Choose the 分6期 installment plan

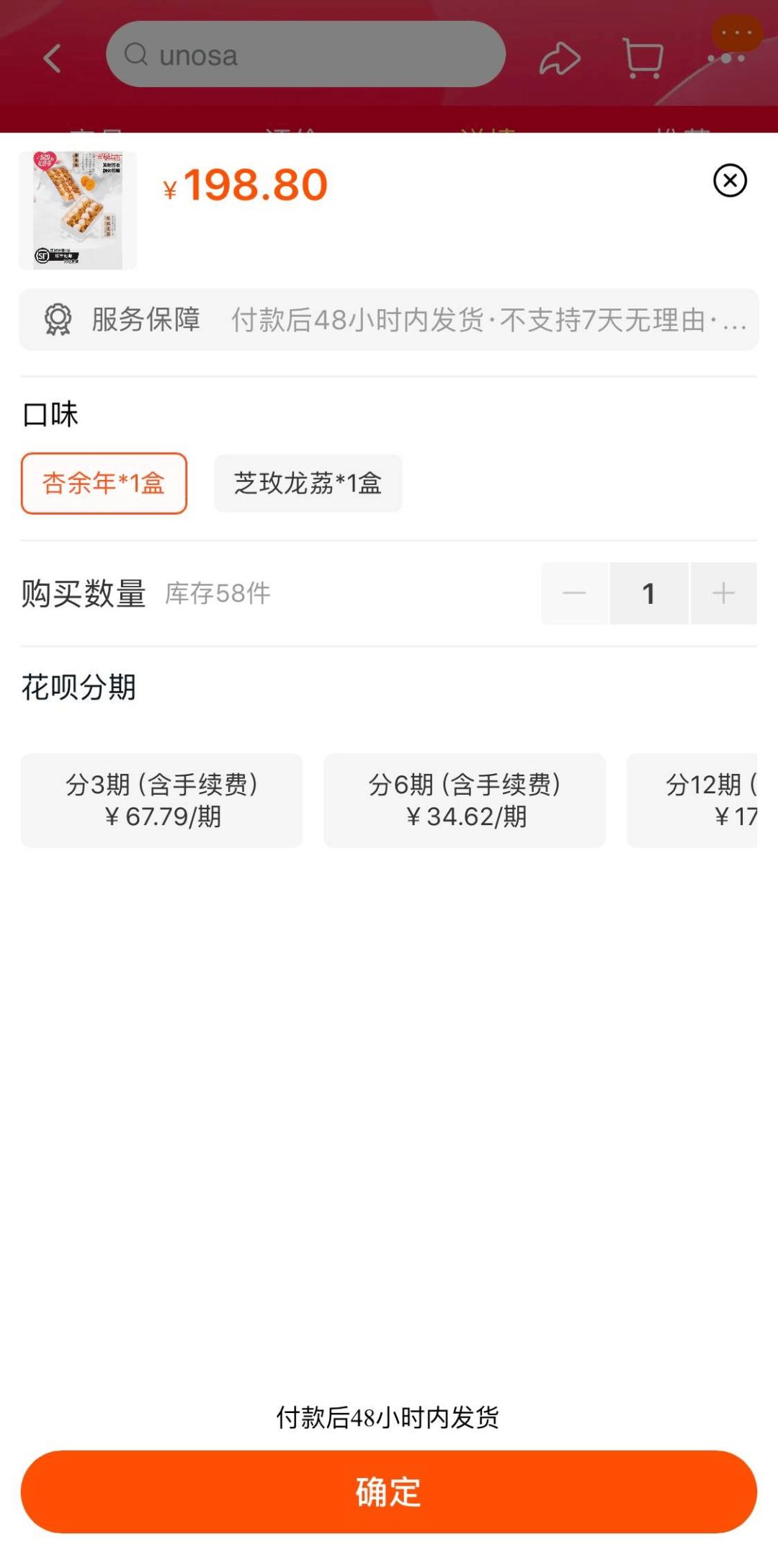465,801
